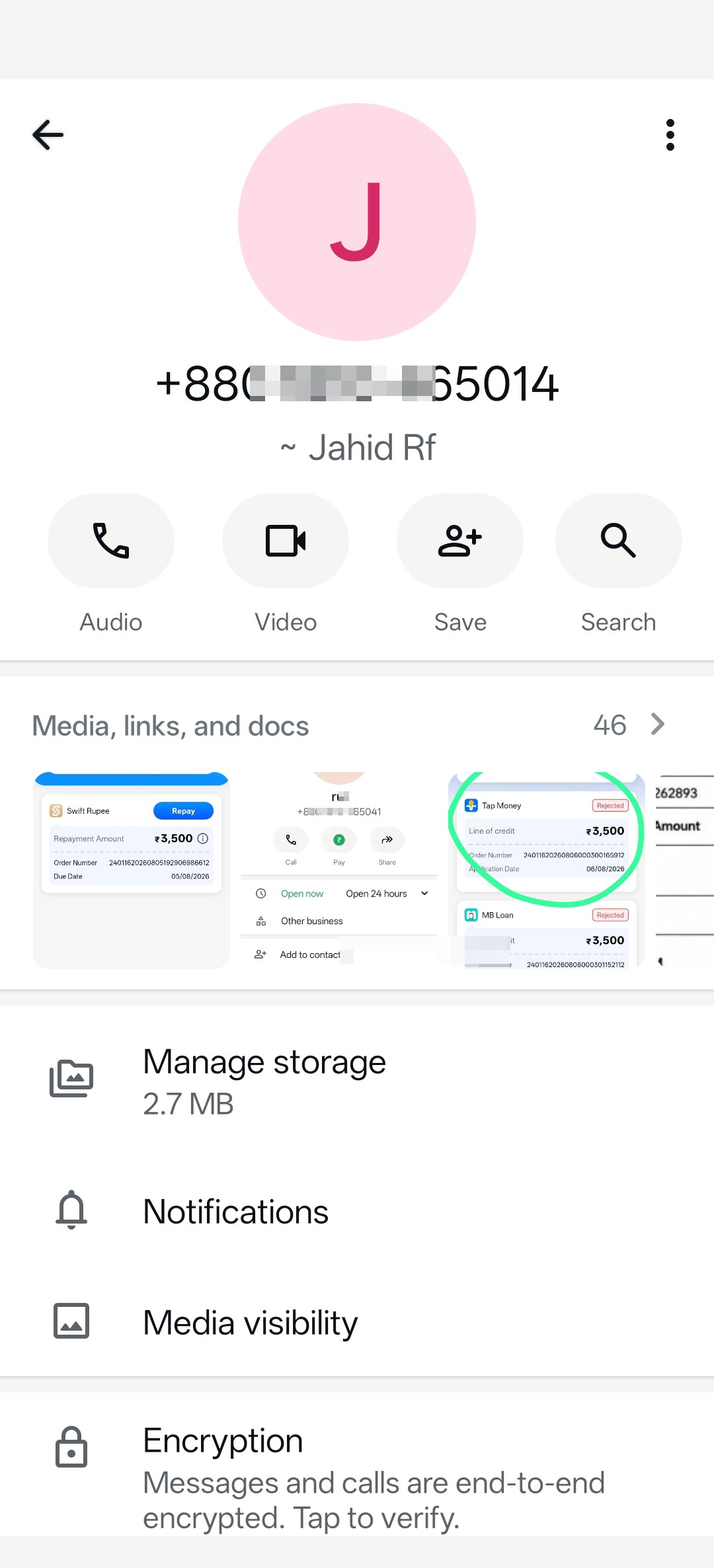This screenshot has width=714, height=1568.
Task: Open the Tap Money rejected screenshot
Action: 547,870
